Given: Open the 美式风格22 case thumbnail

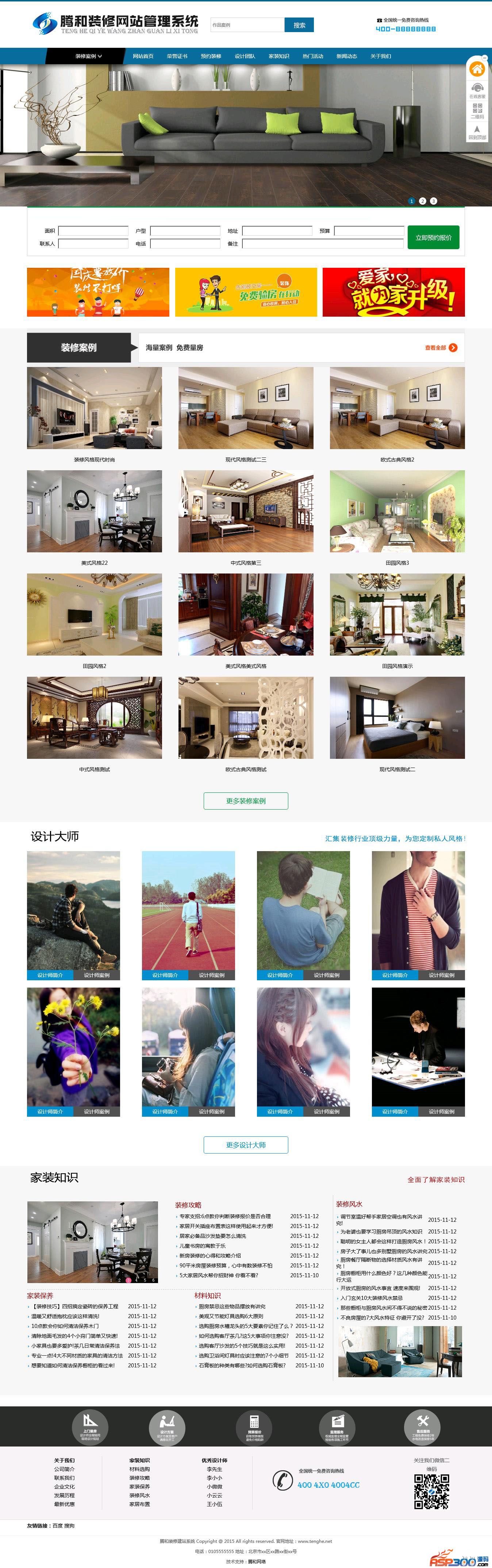Looking at the screenshot, I should [95, 511].
